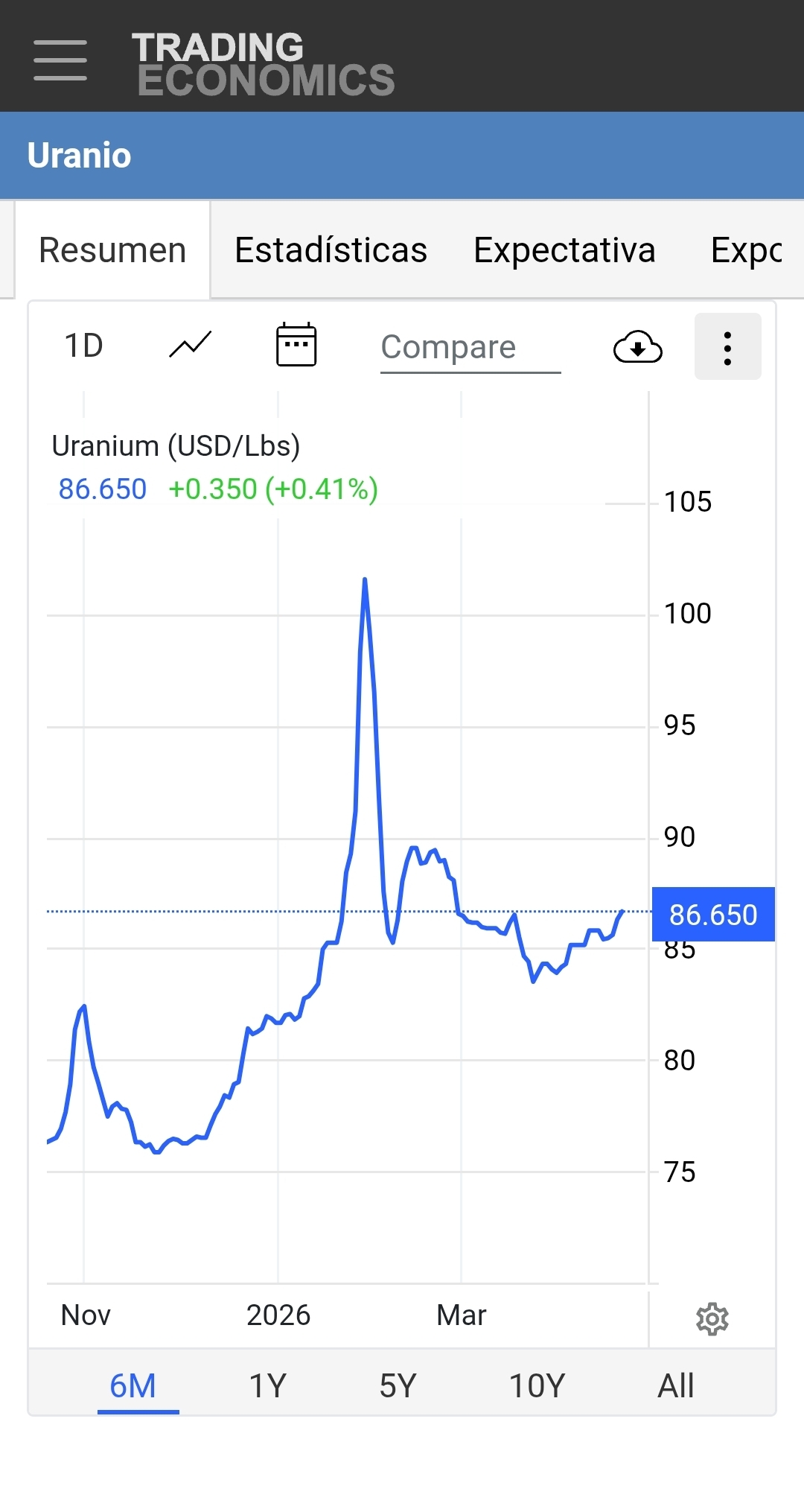Go to Trading Economics home via logo

pyautogui.click(x=263, y=64)
